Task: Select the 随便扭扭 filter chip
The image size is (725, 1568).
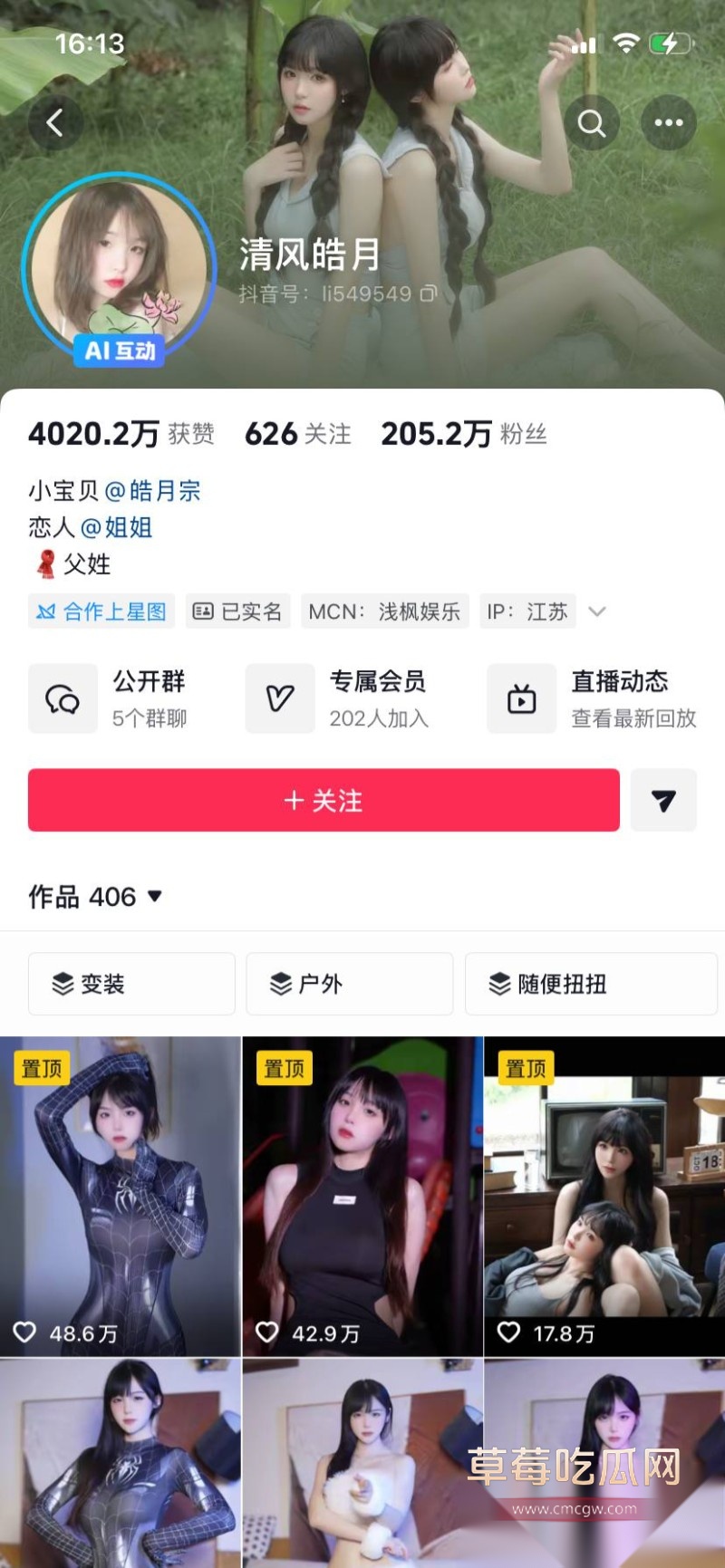Action: (591, 984)
